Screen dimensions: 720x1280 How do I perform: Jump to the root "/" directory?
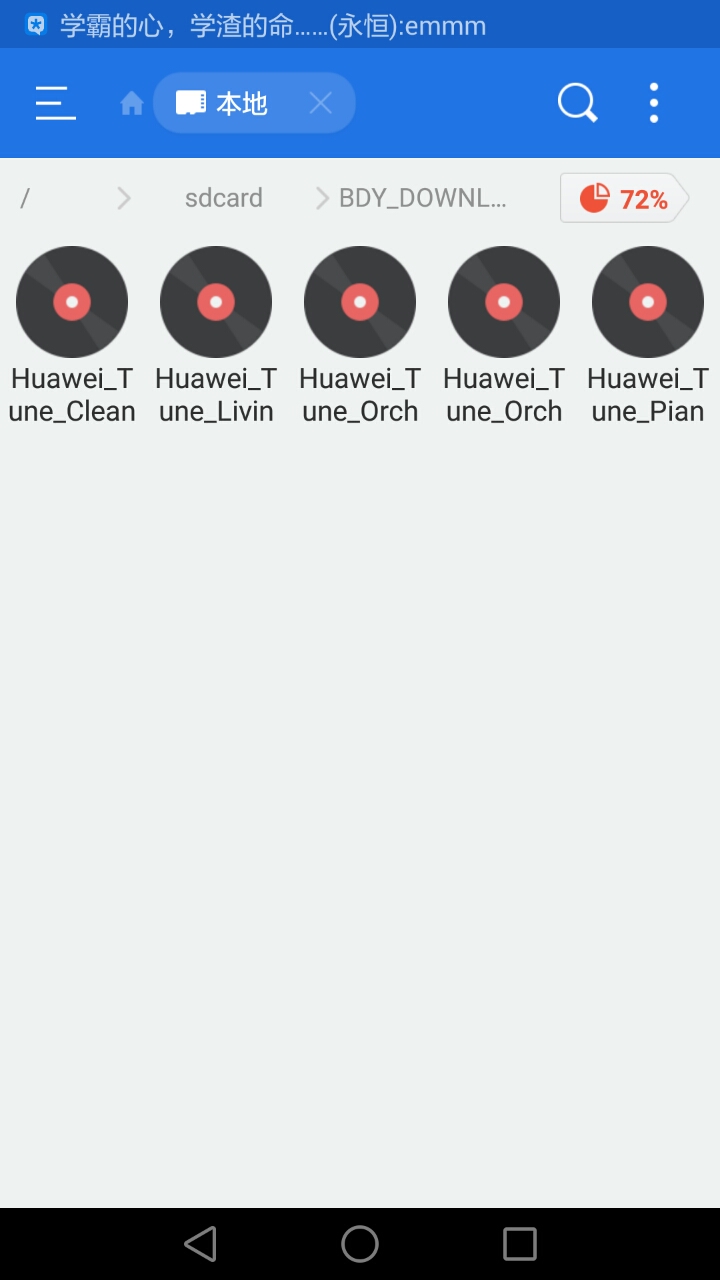(x=25, y=198)
